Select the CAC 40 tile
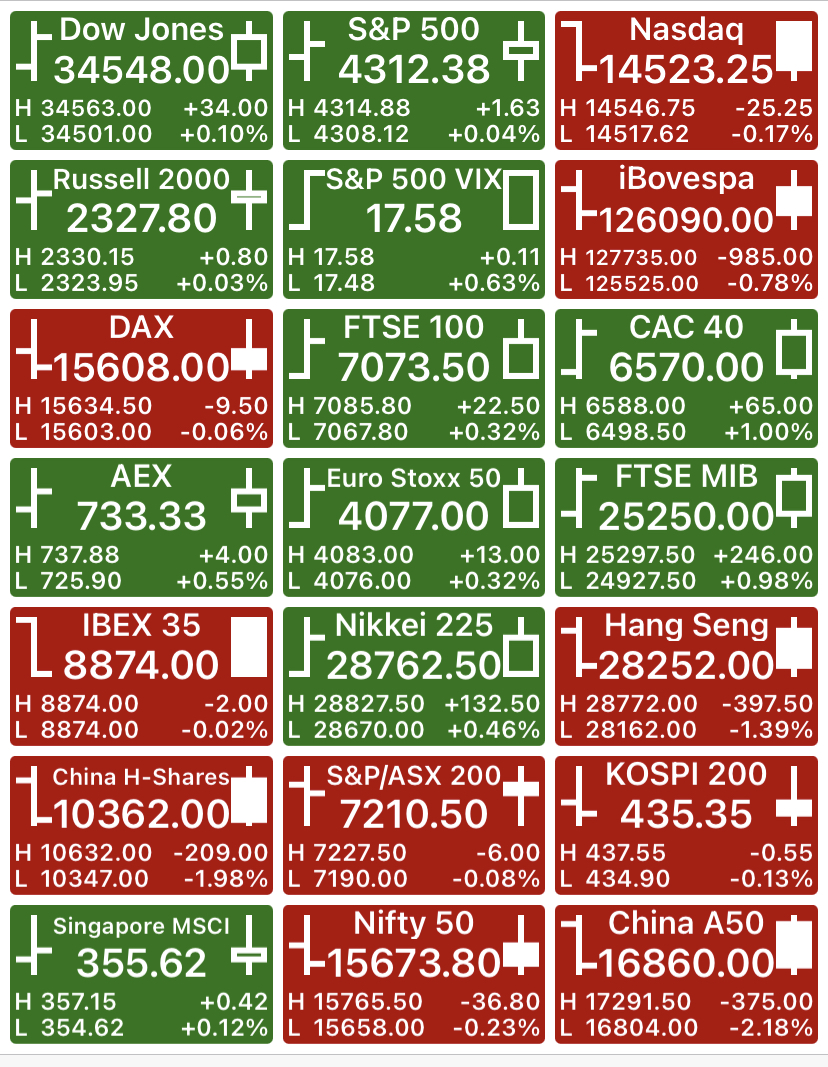The height and width of the screenshot is (1067, 828). (686, 378)
